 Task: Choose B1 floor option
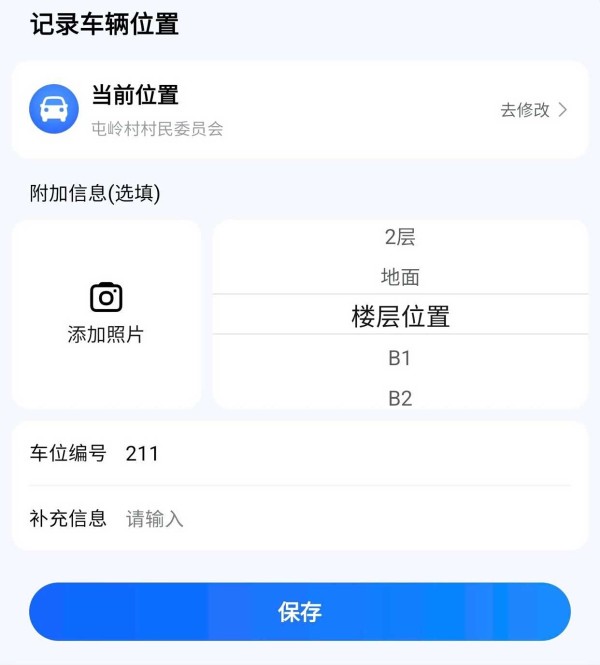(x=400, y=358)
